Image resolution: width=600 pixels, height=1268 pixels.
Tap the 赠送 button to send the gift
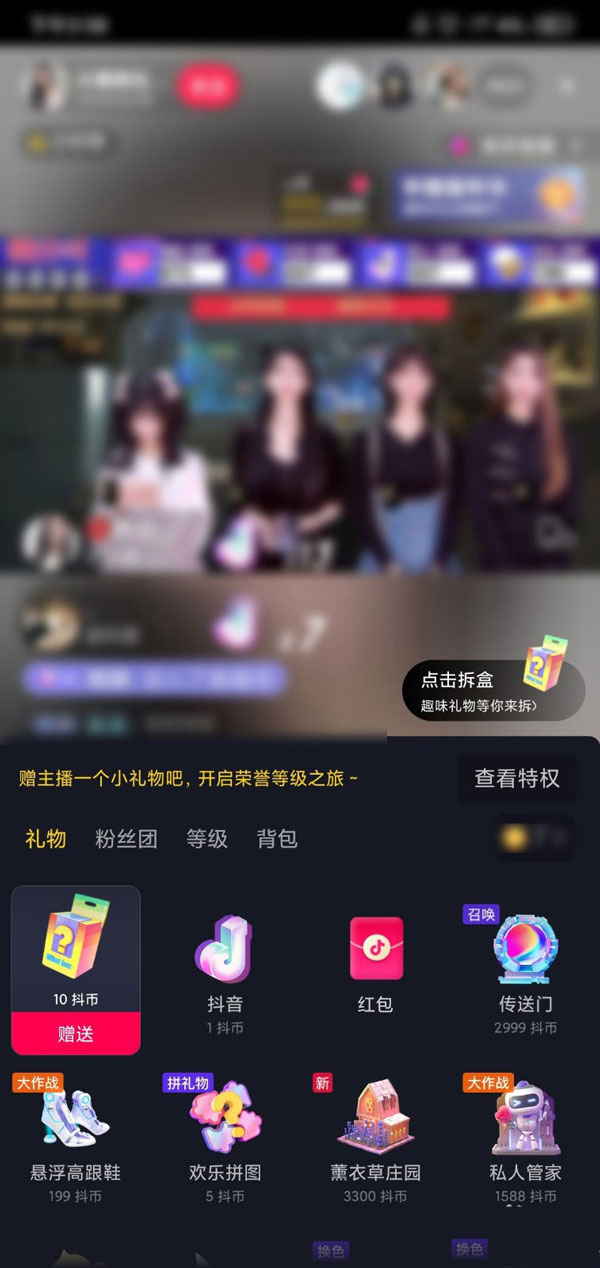[x=76, y=1033]
